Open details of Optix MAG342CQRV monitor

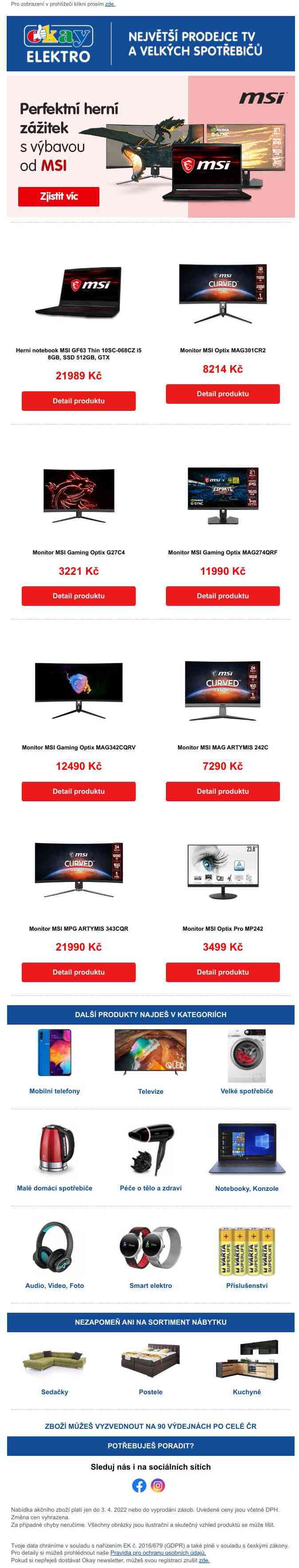pyautogui.click(x=79, y=791)
